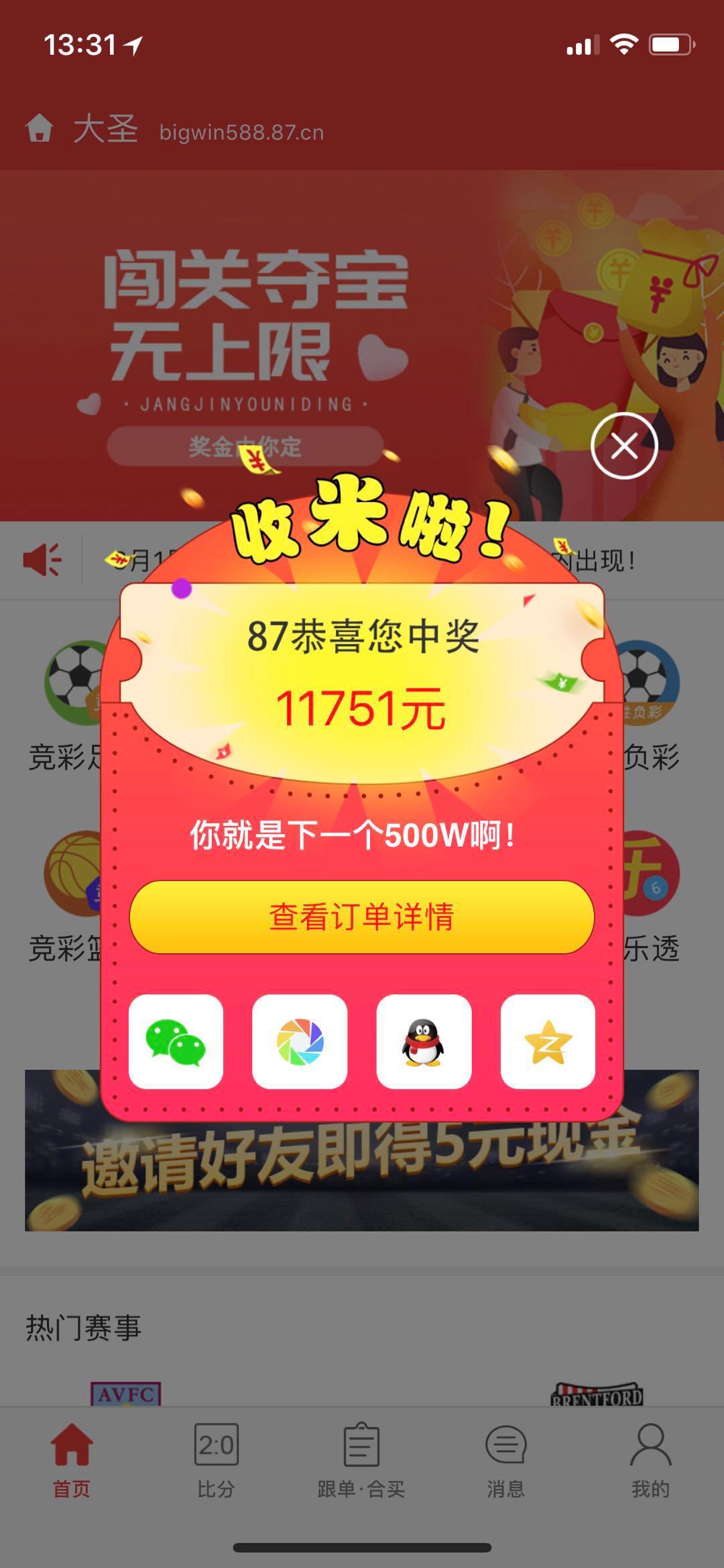Share to WeChat Moments

(x=300, y=1041)
